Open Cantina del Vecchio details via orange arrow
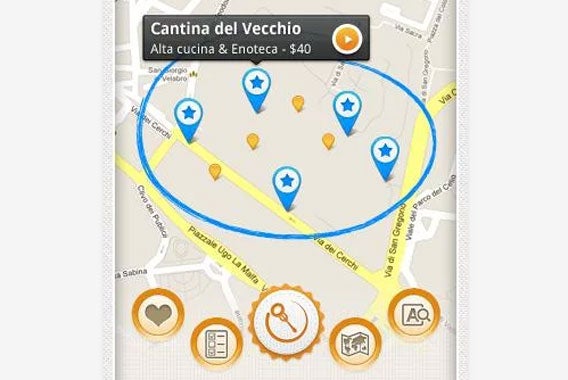The width and height of the screenshot is (568, 380). (x=347, y=39)
